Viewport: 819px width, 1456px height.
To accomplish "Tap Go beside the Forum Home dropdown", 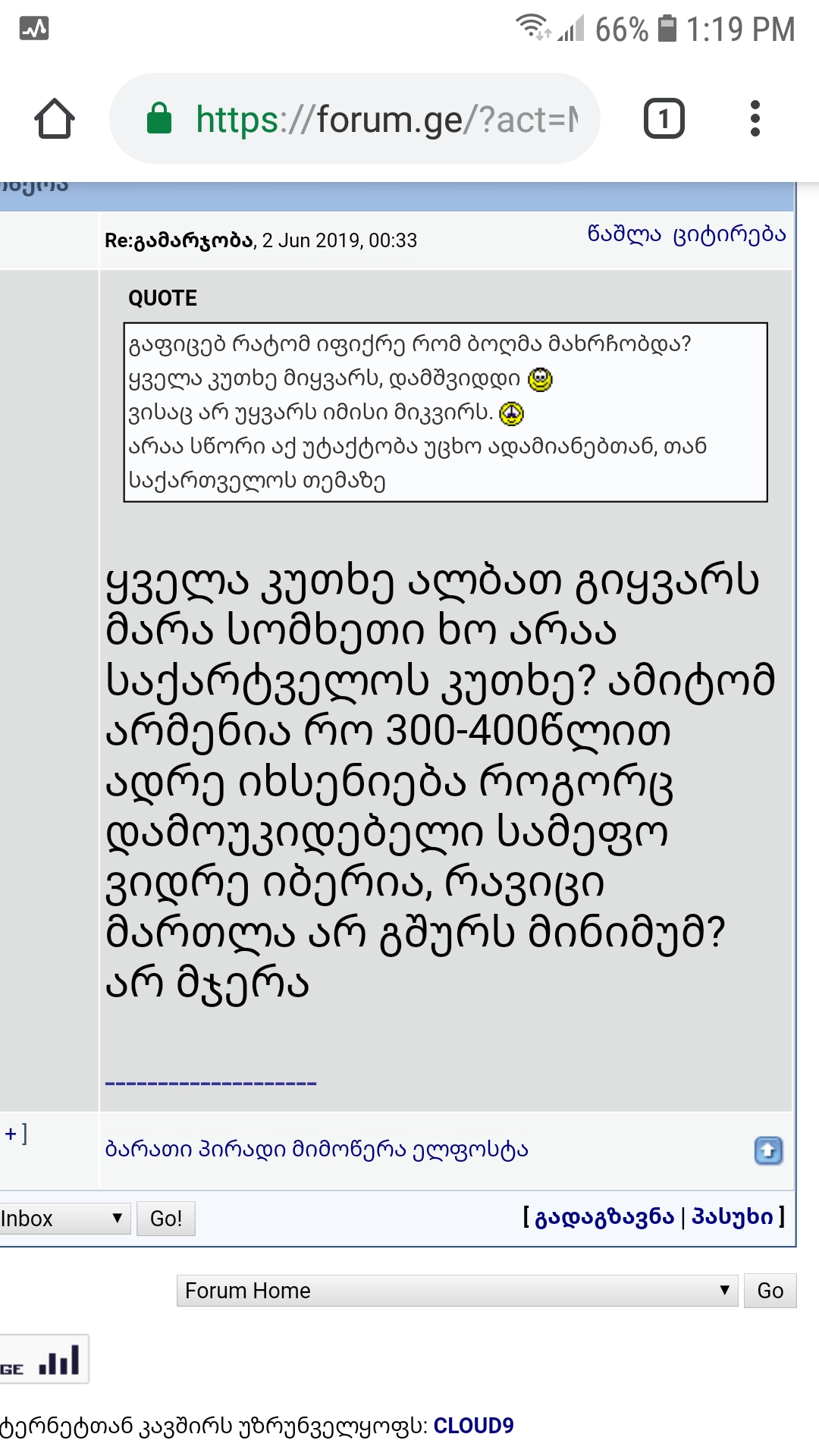I will (x=770, y=1291).
